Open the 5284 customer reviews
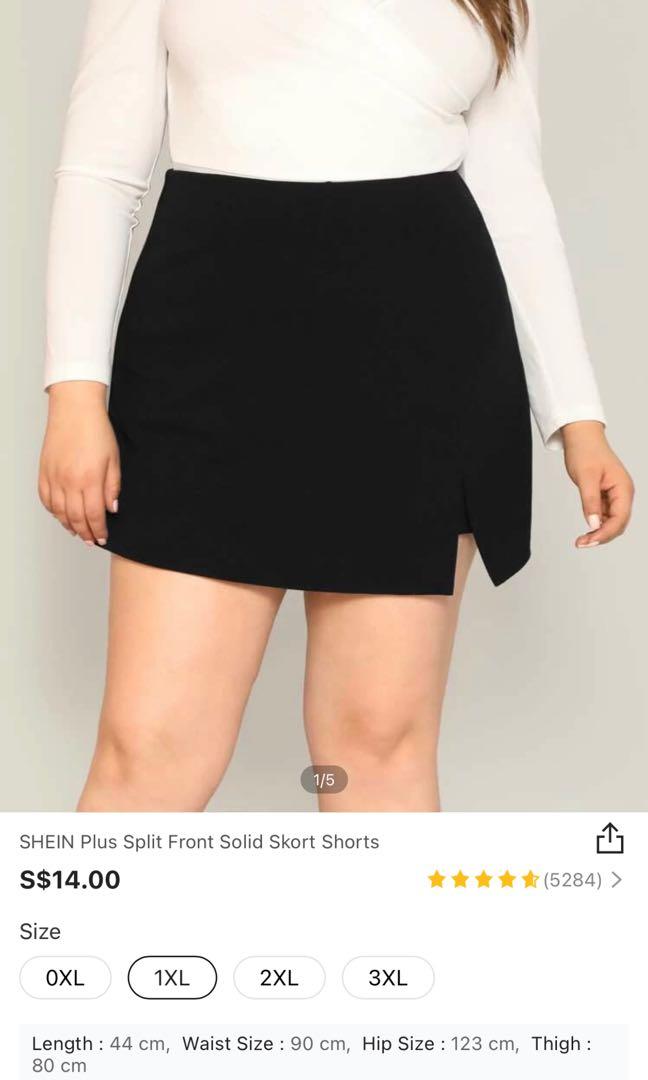Viewport: 648px width, 1080px height. (x=572, y=880)
